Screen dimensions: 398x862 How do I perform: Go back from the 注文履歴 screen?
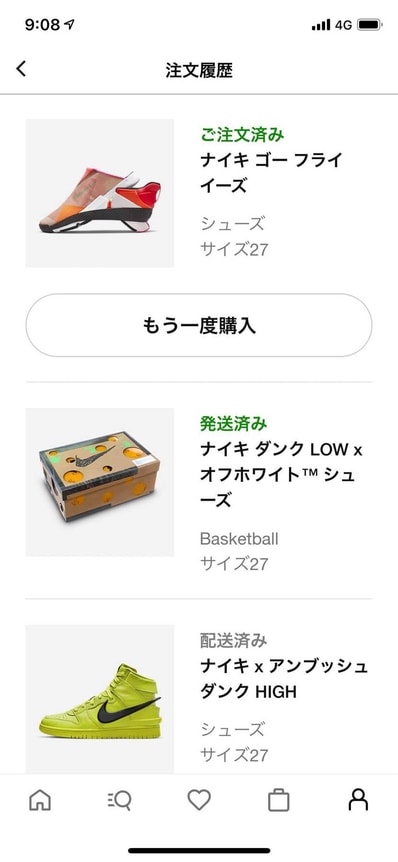point(21,69)
